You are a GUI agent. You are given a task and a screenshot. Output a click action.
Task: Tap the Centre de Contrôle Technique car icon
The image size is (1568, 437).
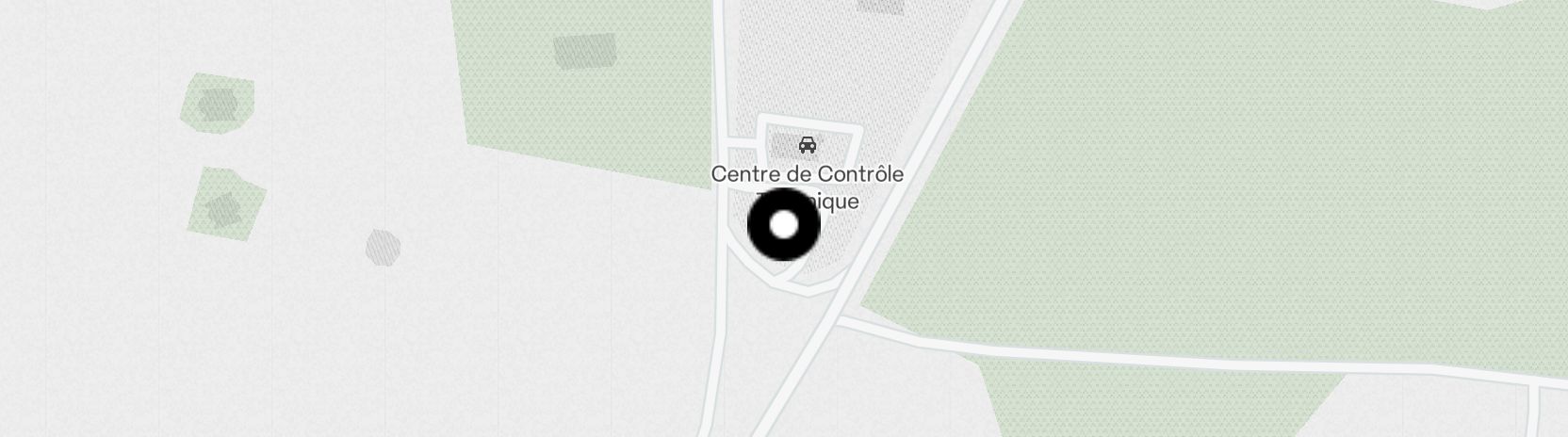807,145
